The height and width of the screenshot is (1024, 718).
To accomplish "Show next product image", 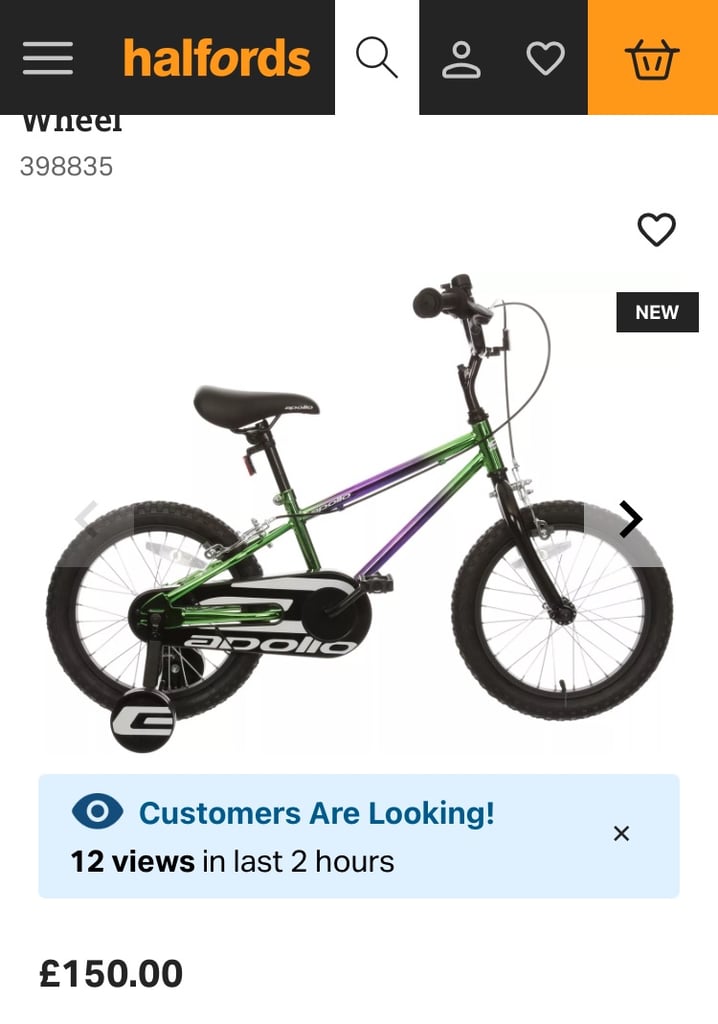I will tap(630, 519).
